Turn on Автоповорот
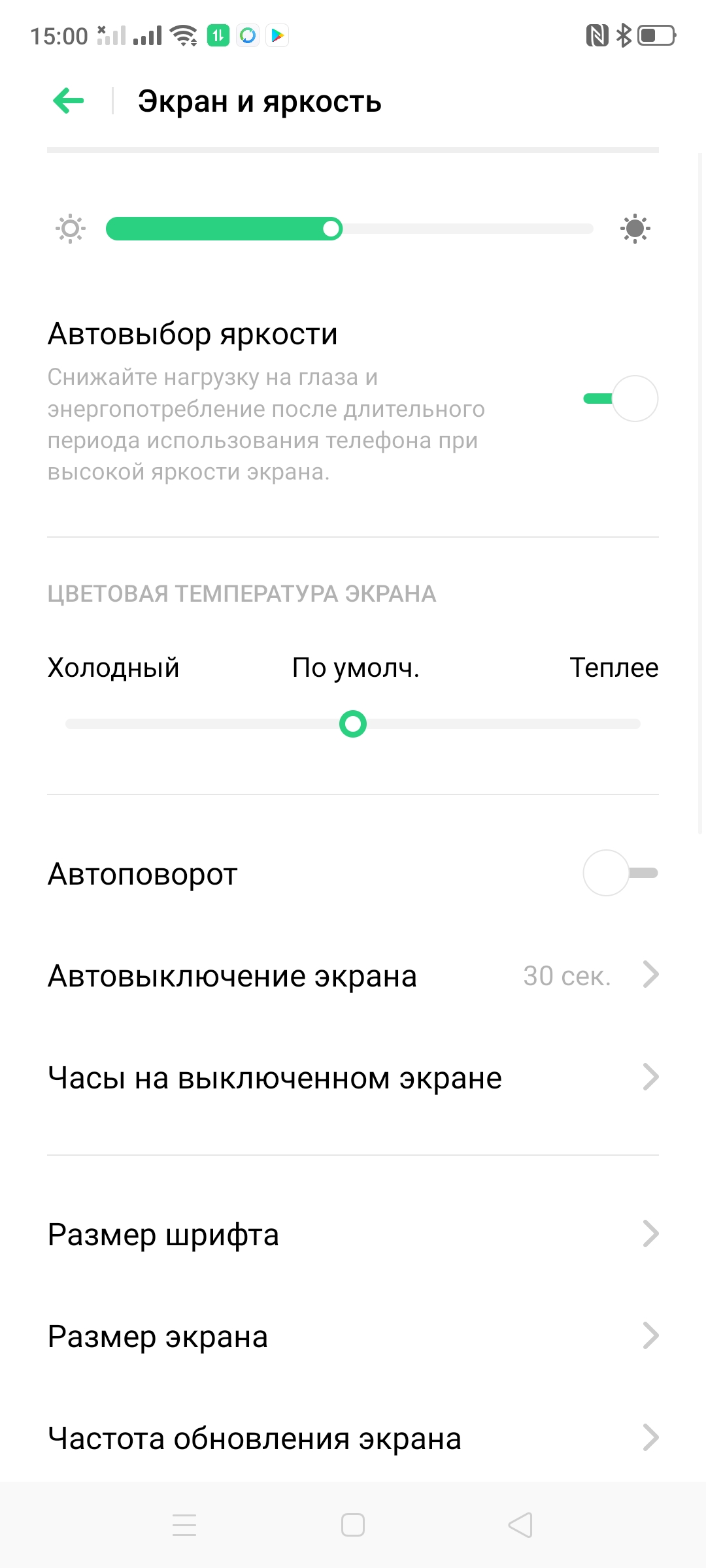706x1568 pixels. 620,873
